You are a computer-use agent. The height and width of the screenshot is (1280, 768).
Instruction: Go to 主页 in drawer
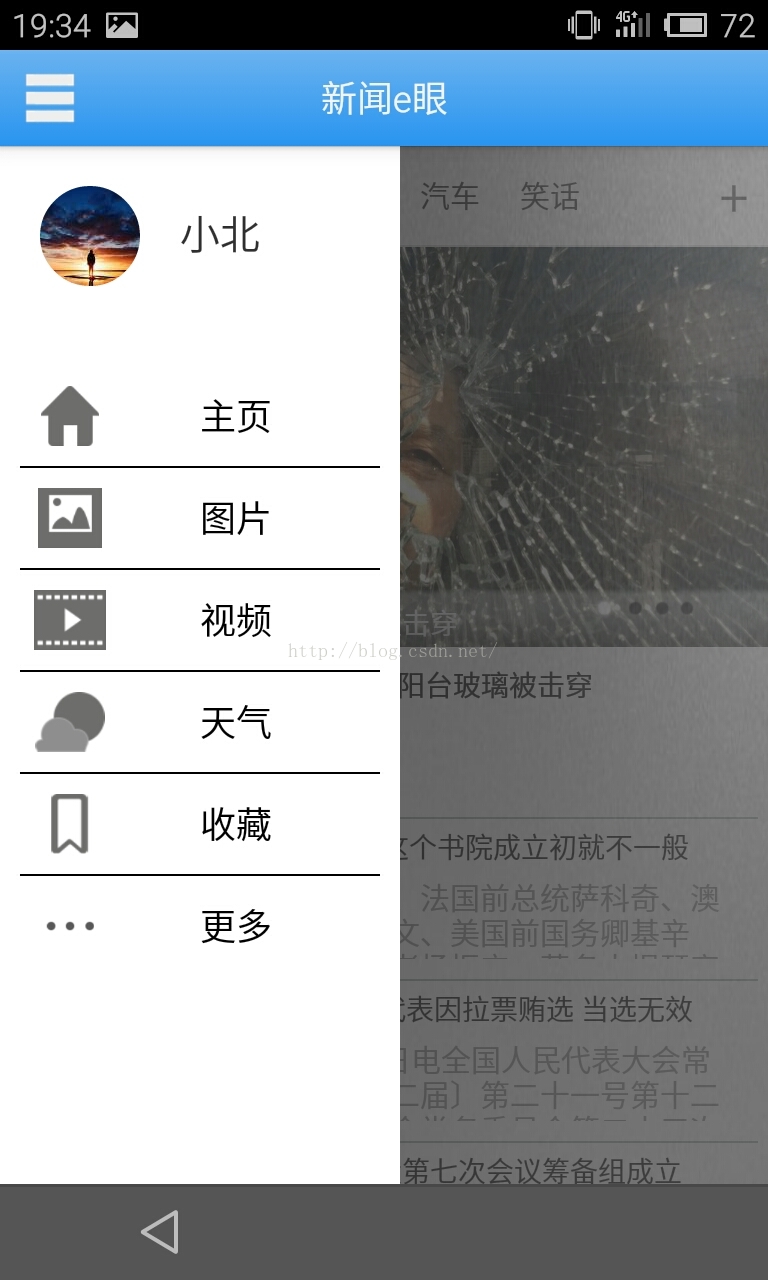pos(200,417)
